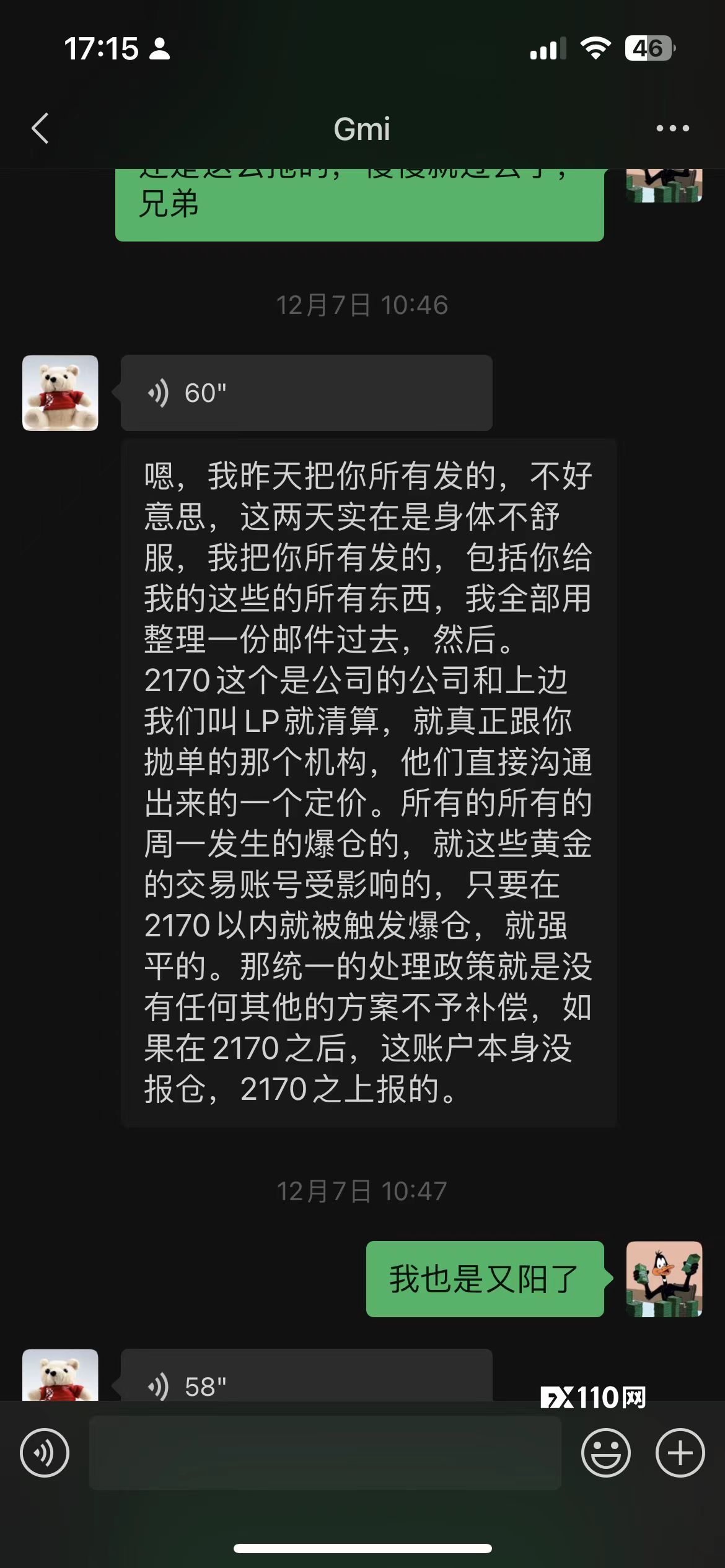725x1568 pixels.
Task: Go back to the chat list
Action: tap(40, 129)
